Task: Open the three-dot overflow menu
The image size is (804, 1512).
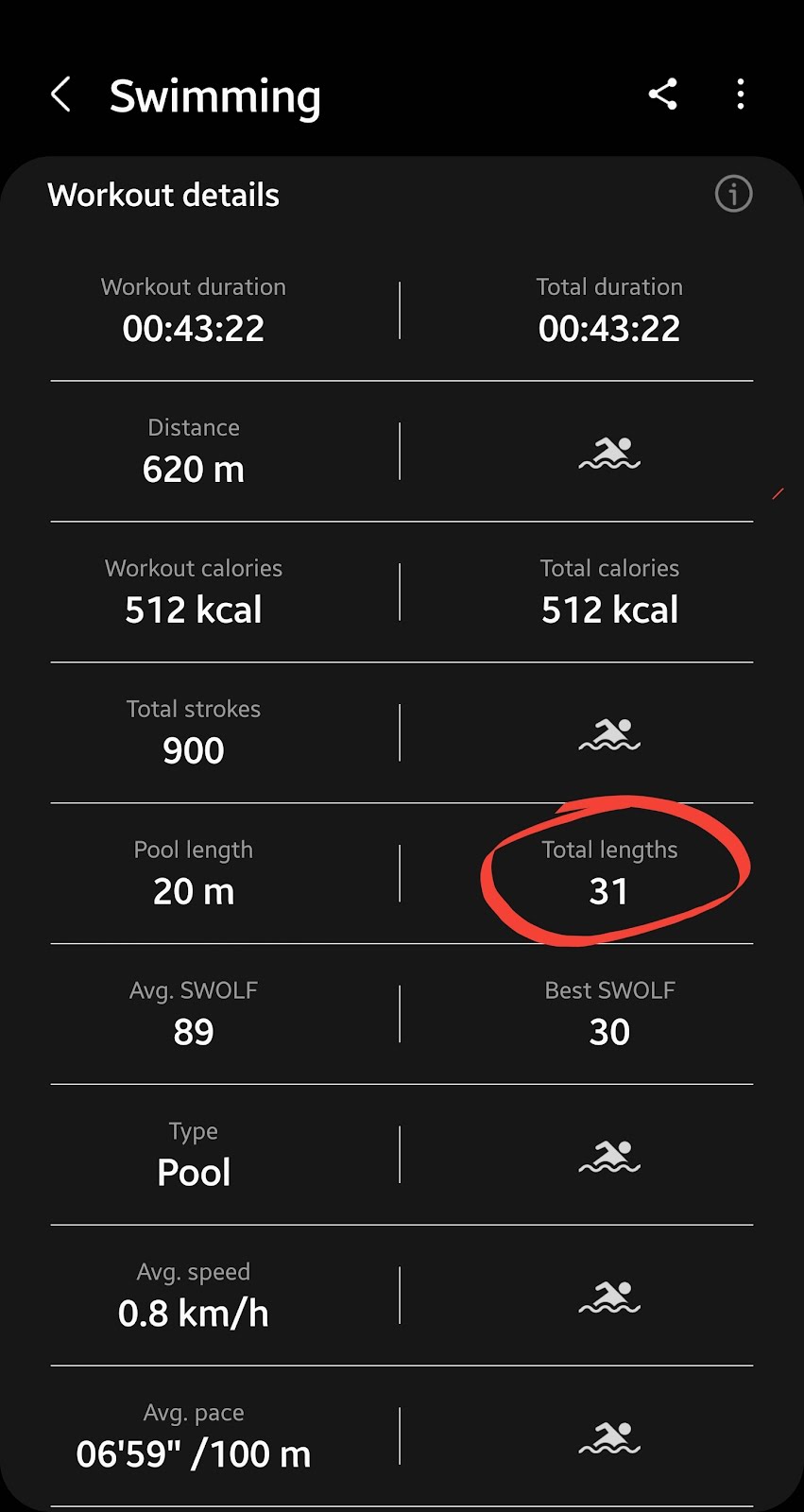Action: point(741,94)
